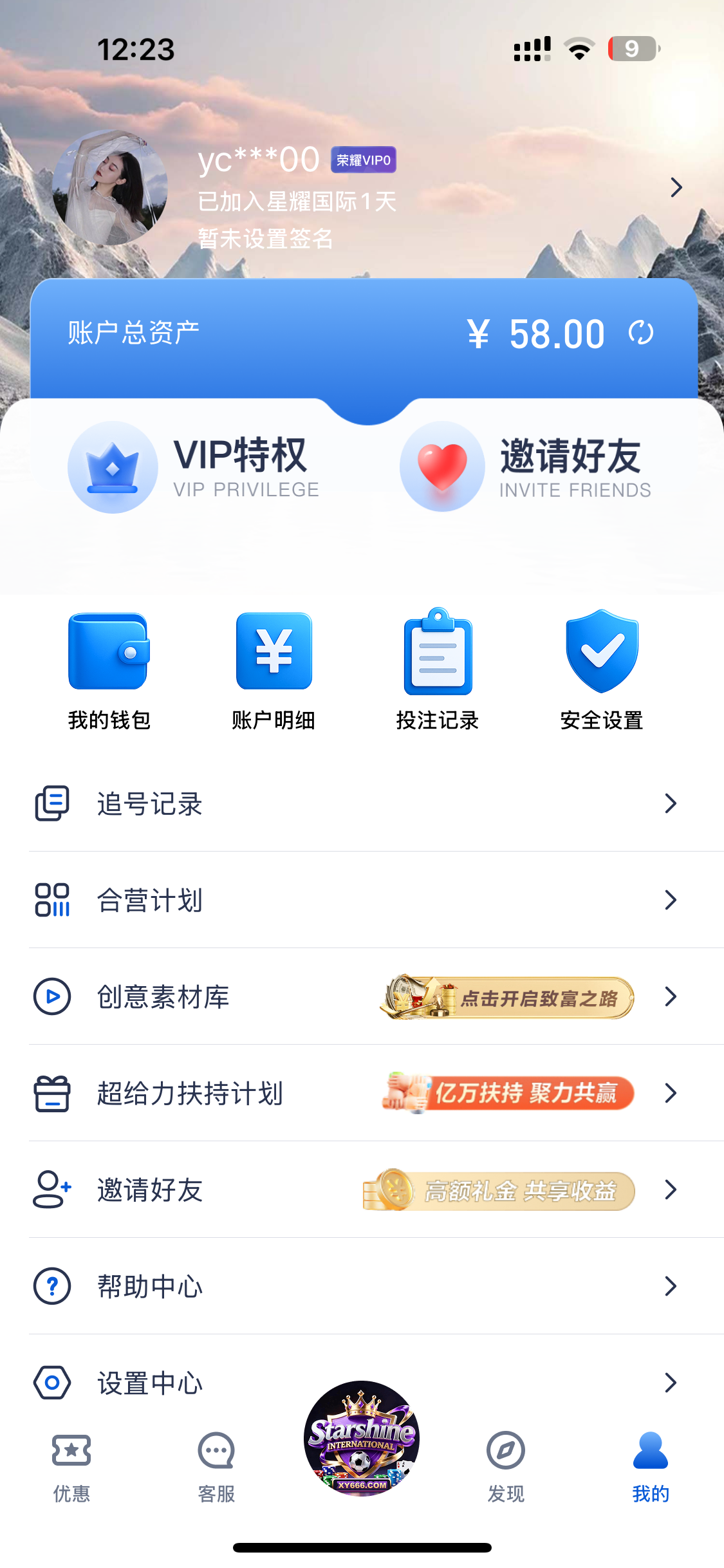This screenshot has height=1568, width=724.
Task: Open the 合营计划 row
Action: click(360, 900)
